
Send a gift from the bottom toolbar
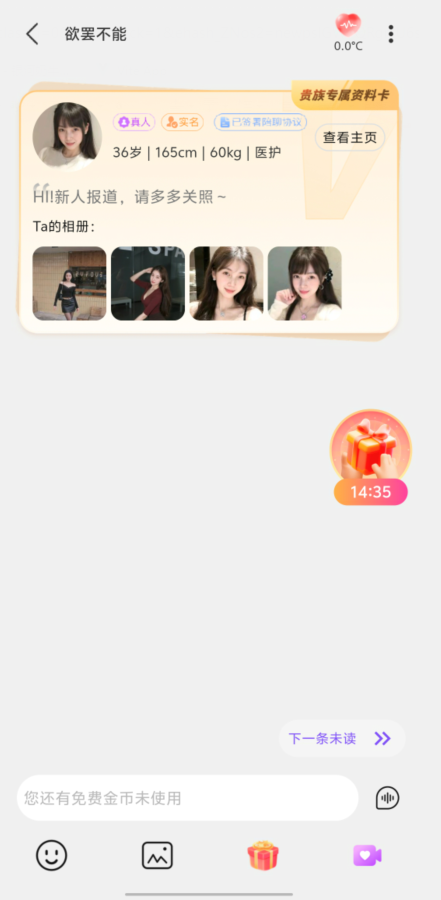click(263, 855)
